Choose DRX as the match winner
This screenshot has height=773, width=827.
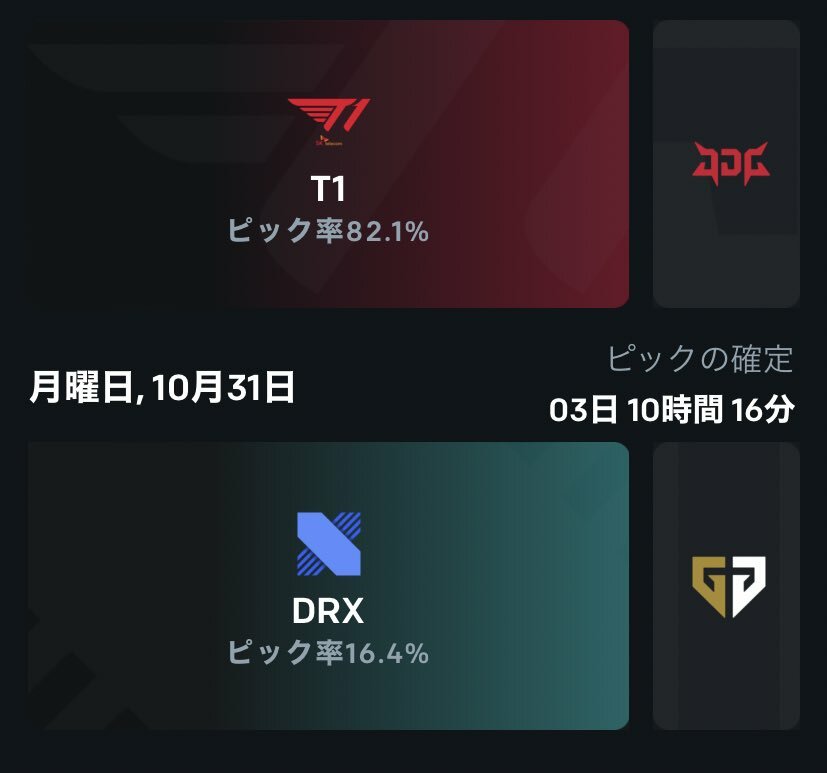click(x=328, y=586)
